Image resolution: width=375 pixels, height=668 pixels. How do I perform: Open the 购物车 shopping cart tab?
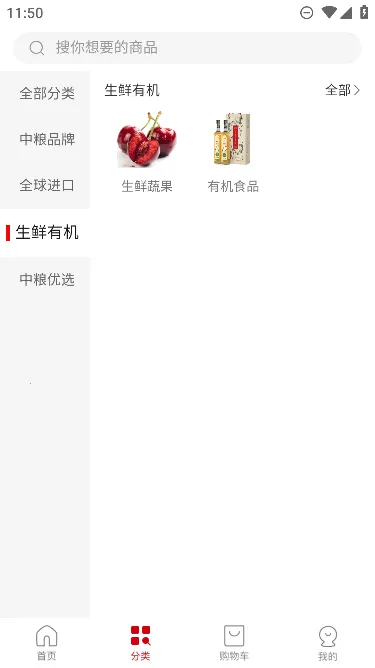pos(234,643)
